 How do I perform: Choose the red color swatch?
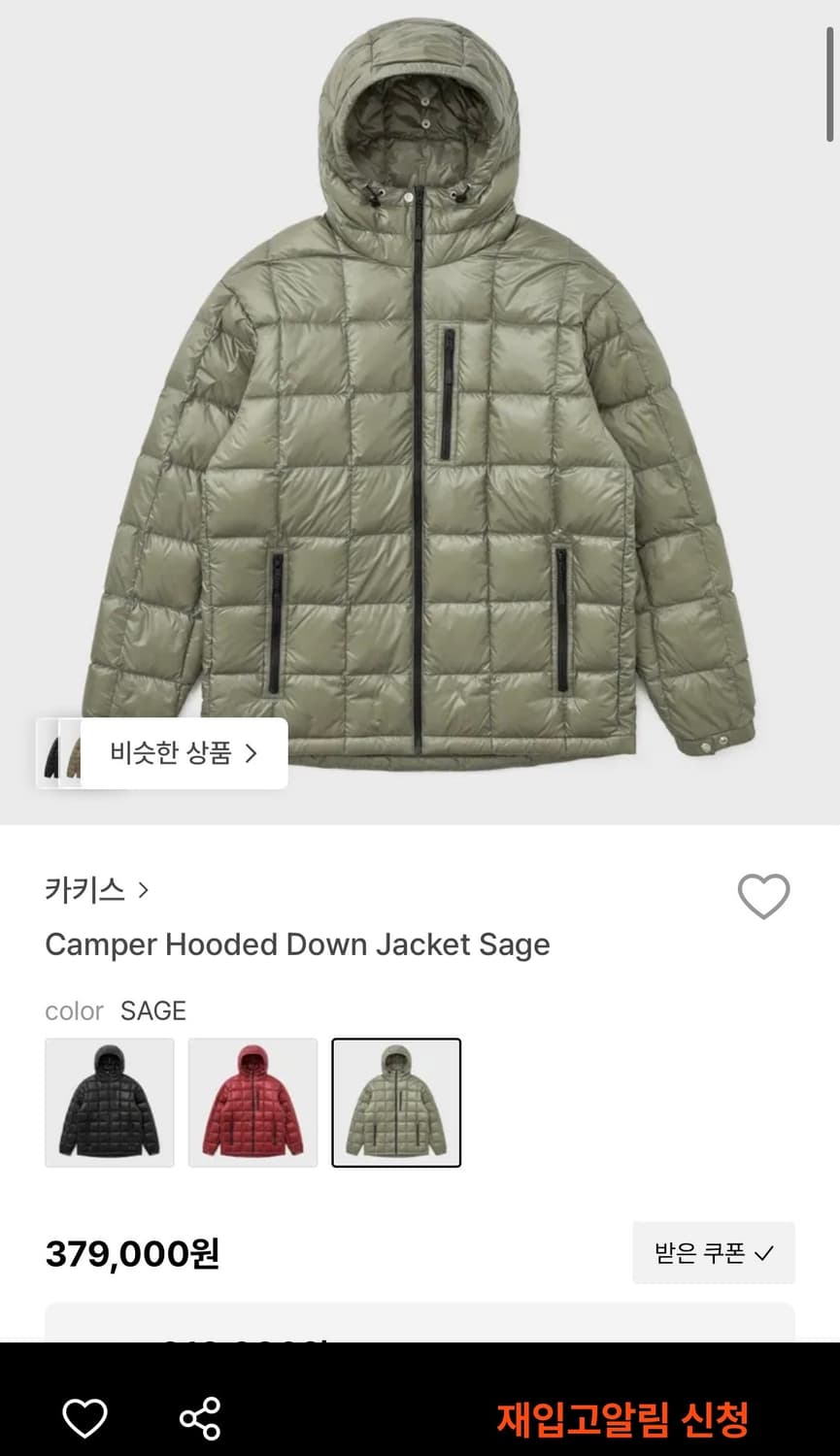pos(252,1104)
